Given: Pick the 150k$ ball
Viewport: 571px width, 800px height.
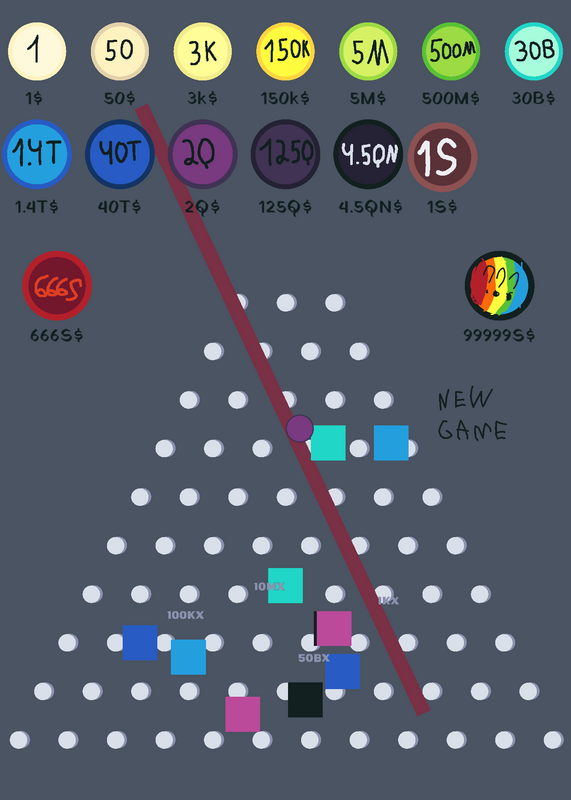Looking at the screenshot, I should [286, 52].
